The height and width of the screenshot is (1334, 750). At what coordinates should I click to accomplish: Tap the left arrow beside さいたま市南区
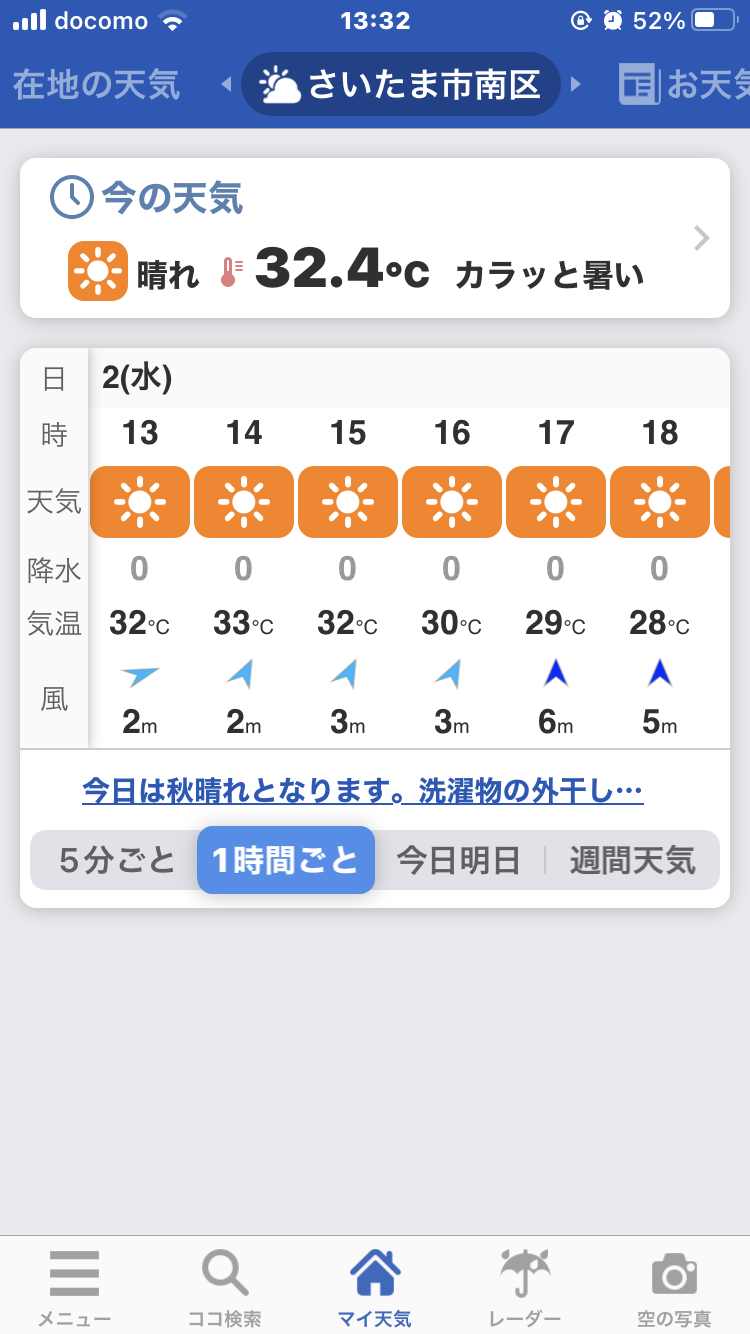point(226,85)
